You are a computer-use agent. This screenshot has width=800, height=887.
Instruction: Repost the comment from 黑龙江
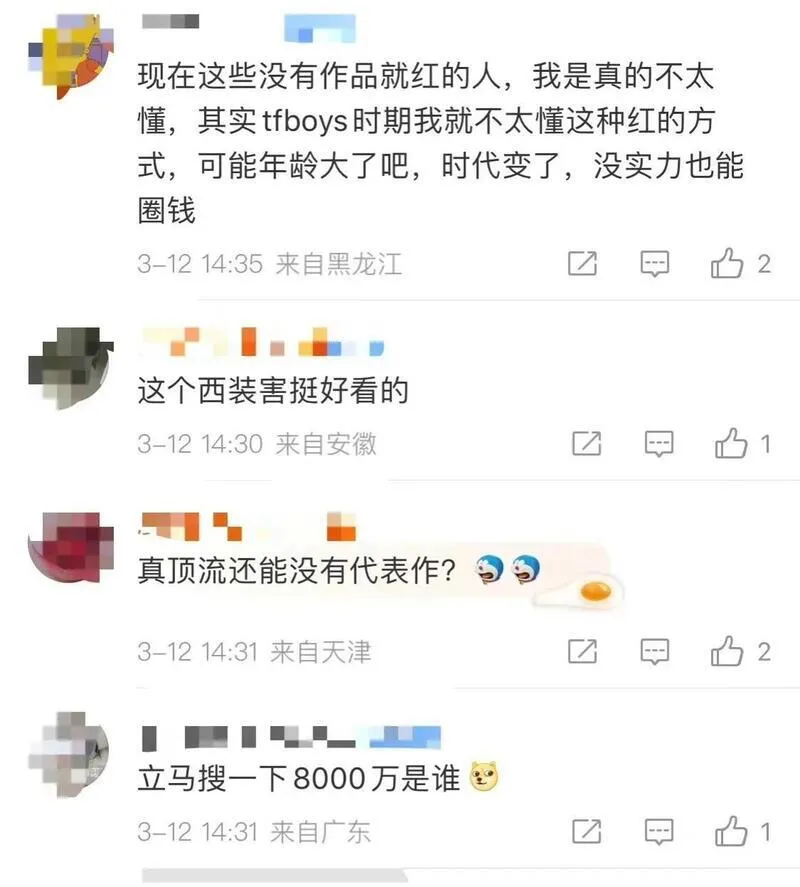[x=583, y=264]
